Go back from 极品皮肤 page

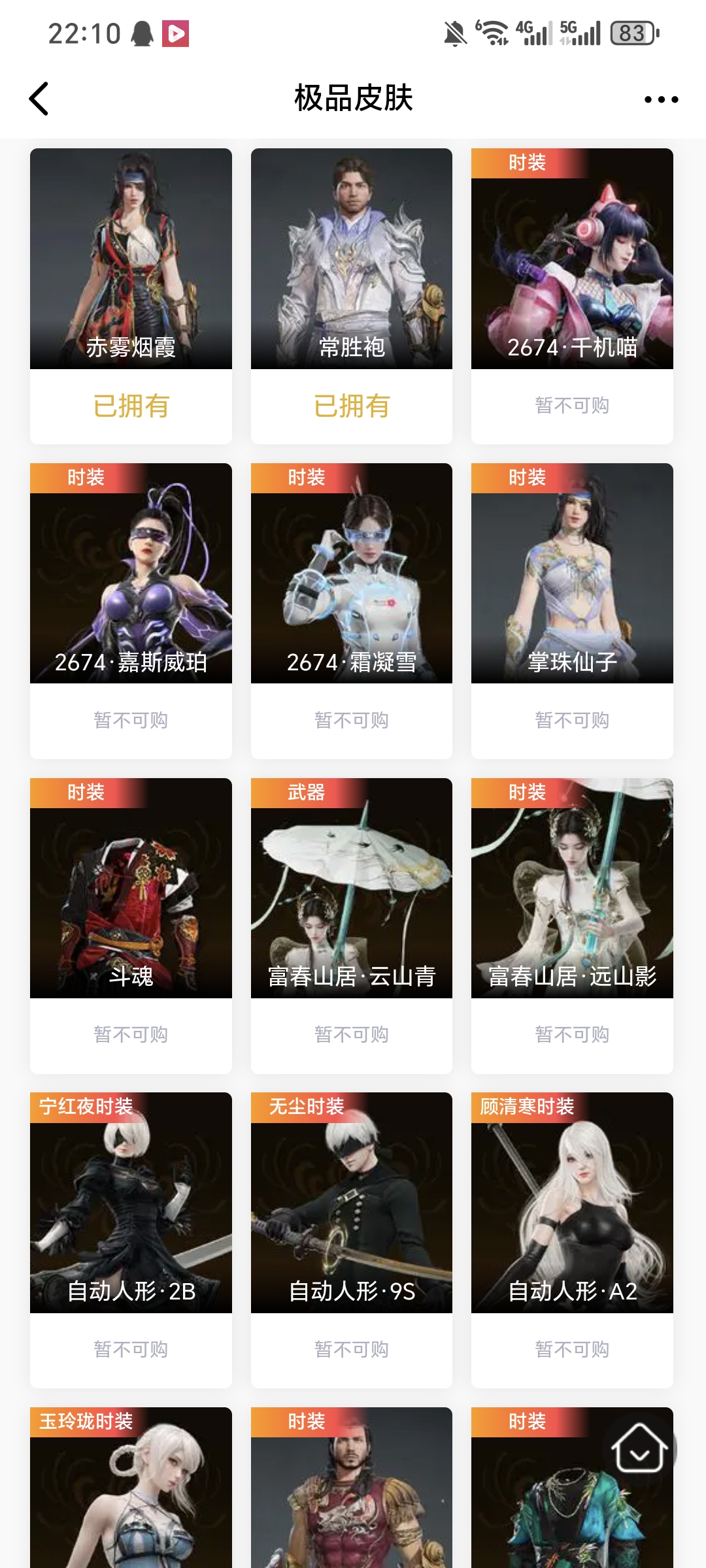click(x=39, y=99)
